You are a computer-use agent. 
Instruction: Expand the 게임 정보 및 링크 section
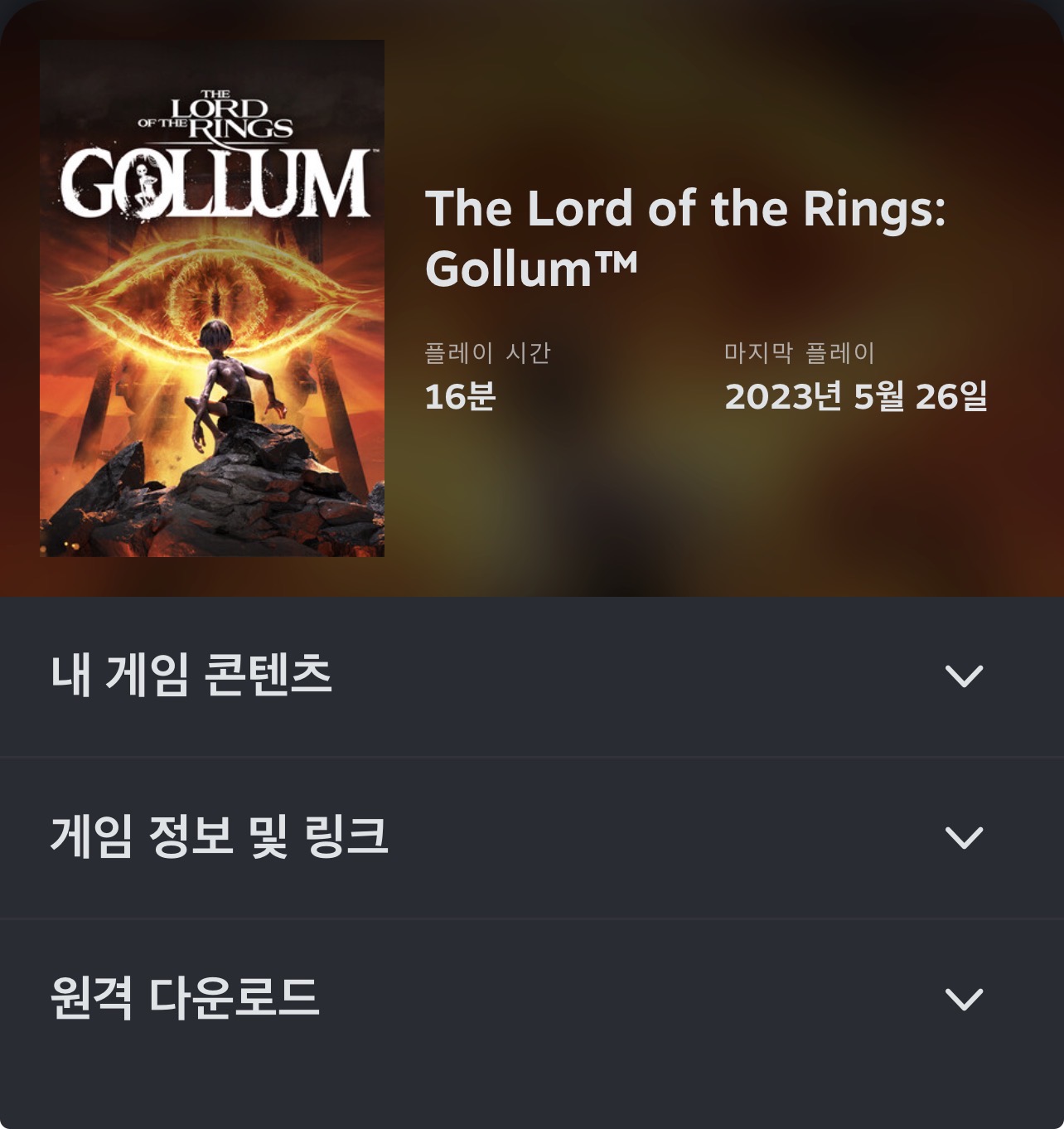click(x=963, y=837)
